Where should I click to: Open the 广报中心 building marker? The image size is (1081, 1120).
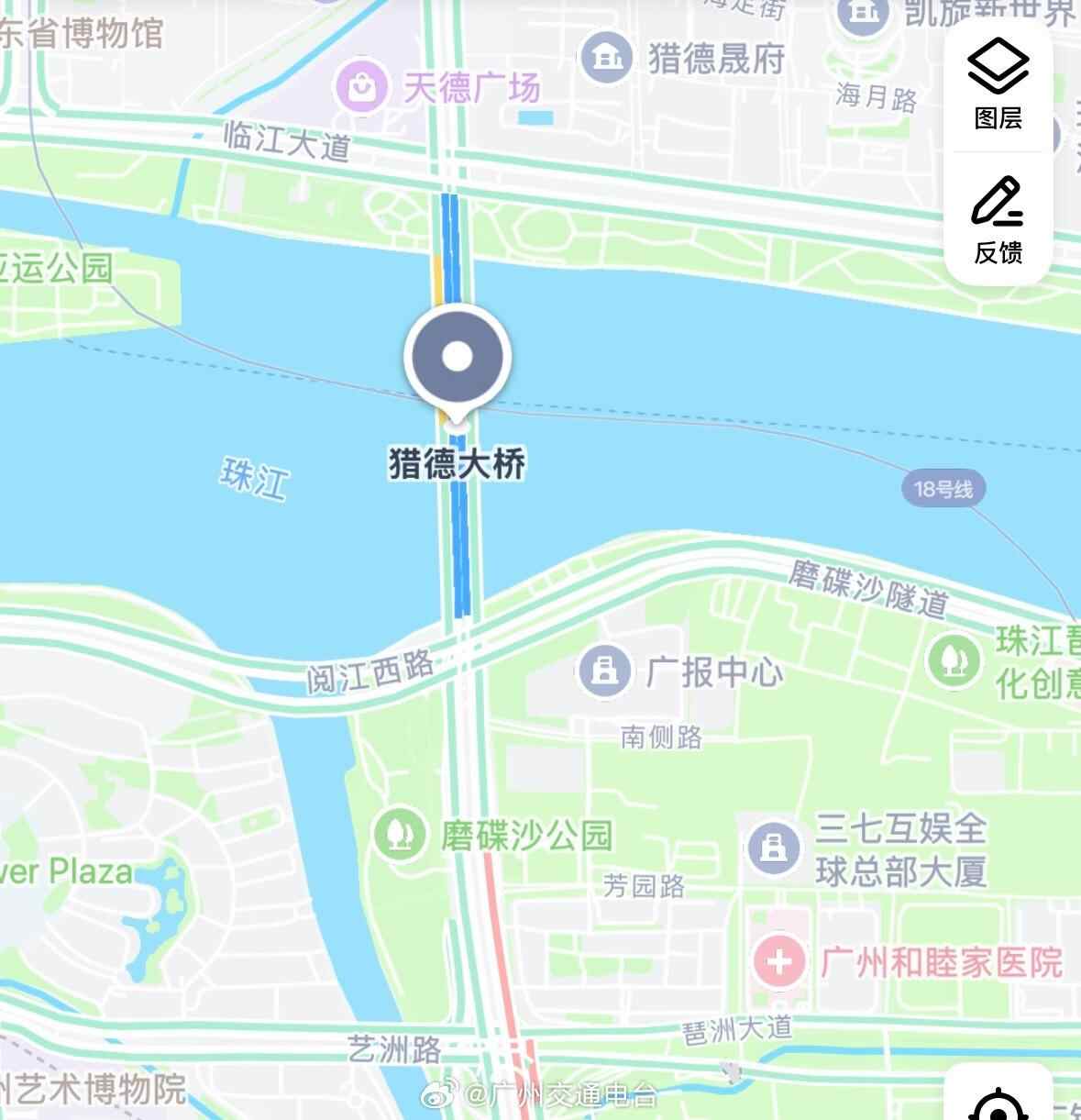(604, 671)
